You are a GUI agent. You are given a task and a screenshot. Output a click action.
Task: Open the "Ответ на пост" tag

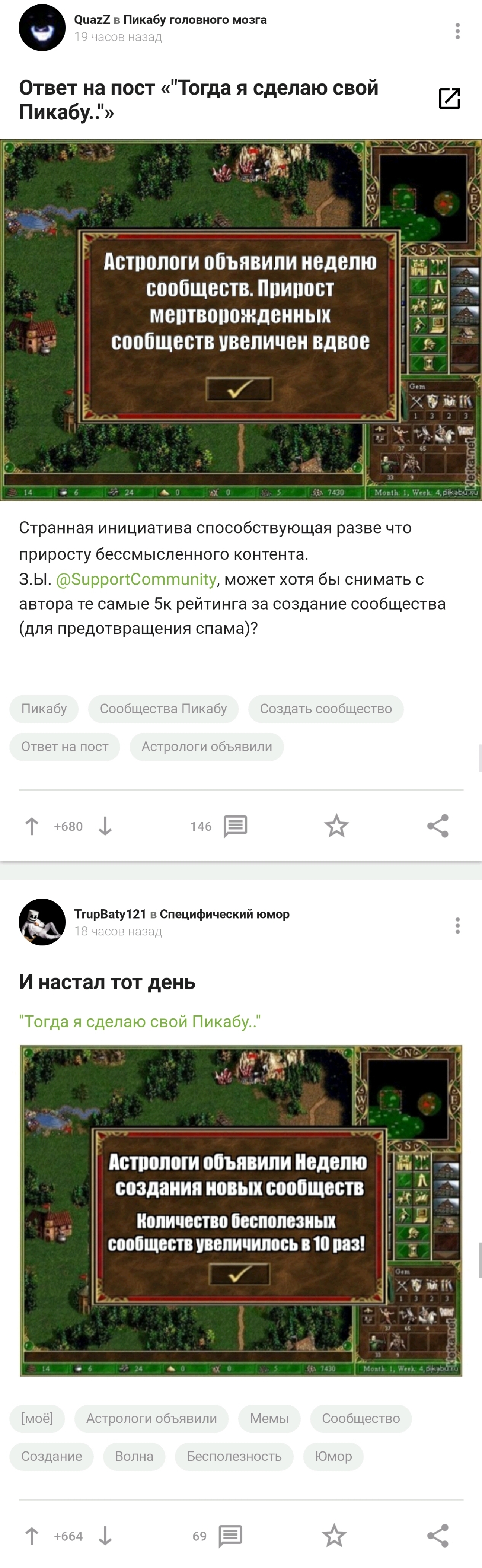coord(64,746)
